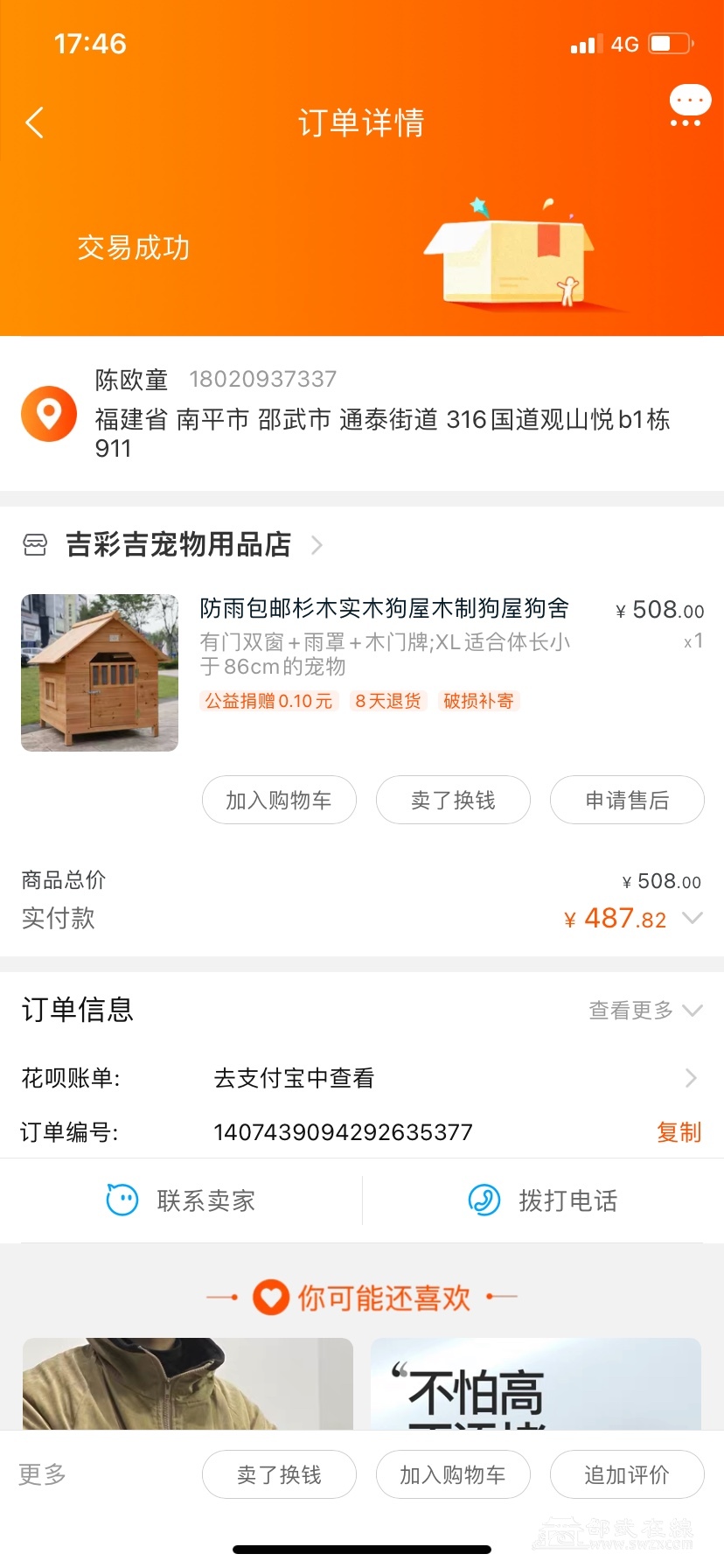Open the 更多 options in bottom bar

43,1474
